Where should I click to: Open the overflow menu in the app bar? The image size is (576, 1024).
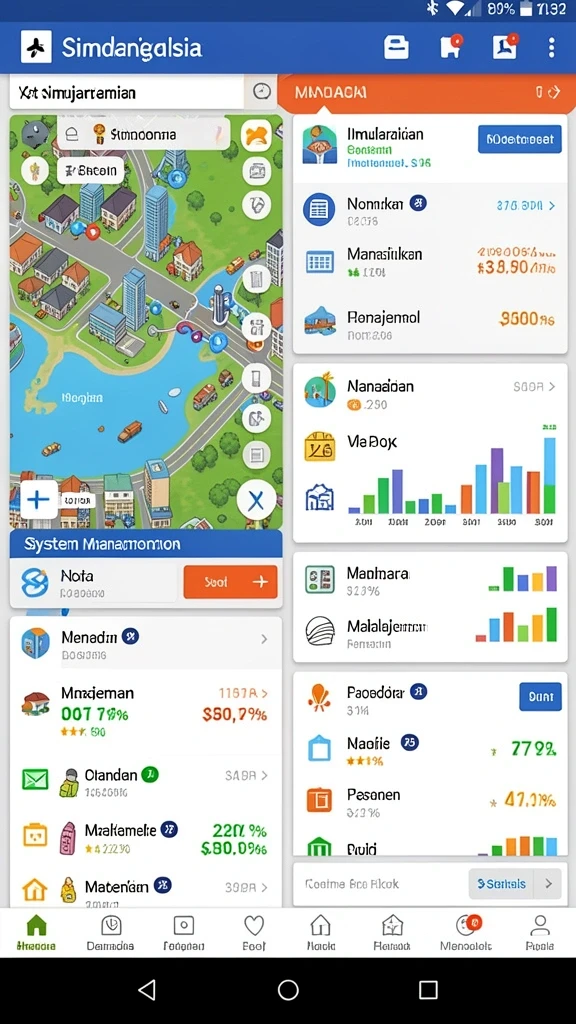(x=551, y=48)
